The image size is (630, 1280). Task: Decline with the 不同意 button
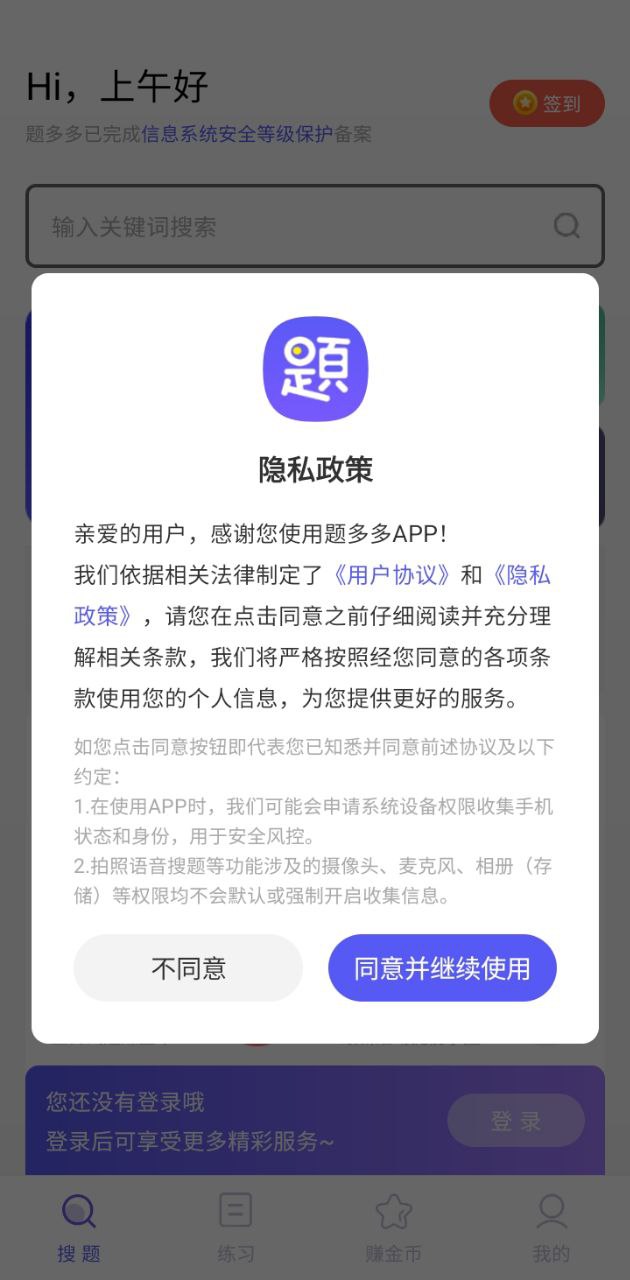pos(188,968)
